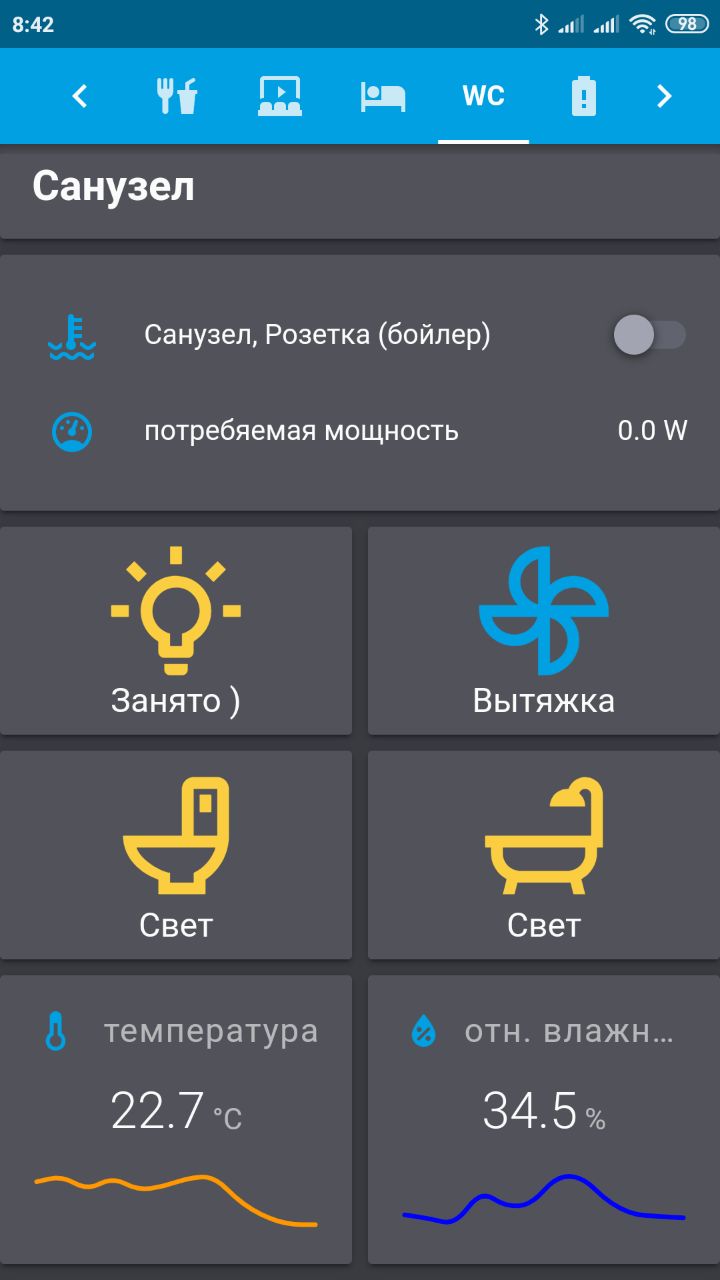
Task: Toggle bathtub Свет light card
Action: 544,855
